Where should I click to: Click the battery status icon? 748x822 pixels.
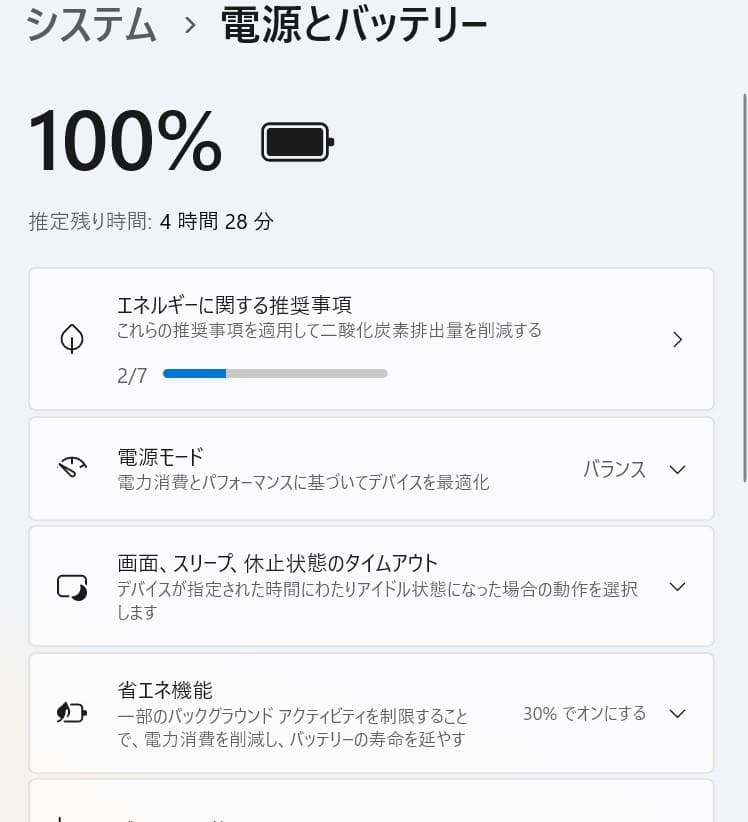coord(294,142)
